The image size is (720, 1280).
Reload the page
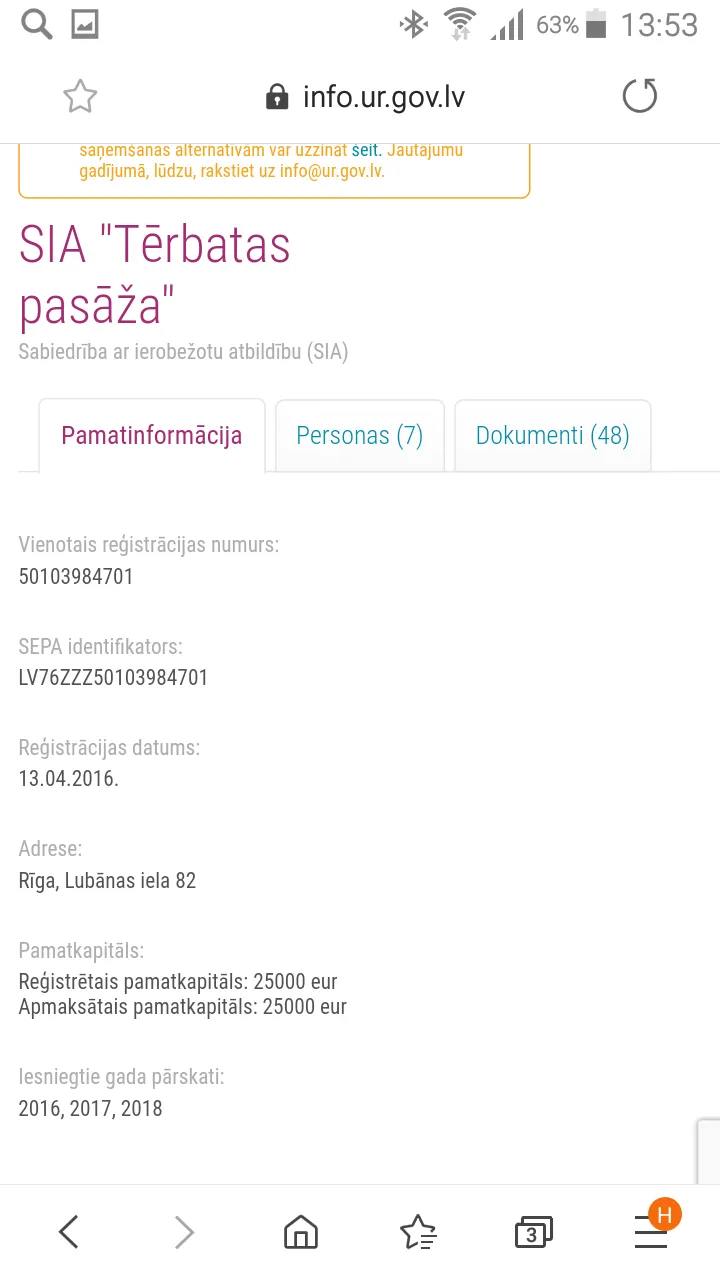pos(640,97)
